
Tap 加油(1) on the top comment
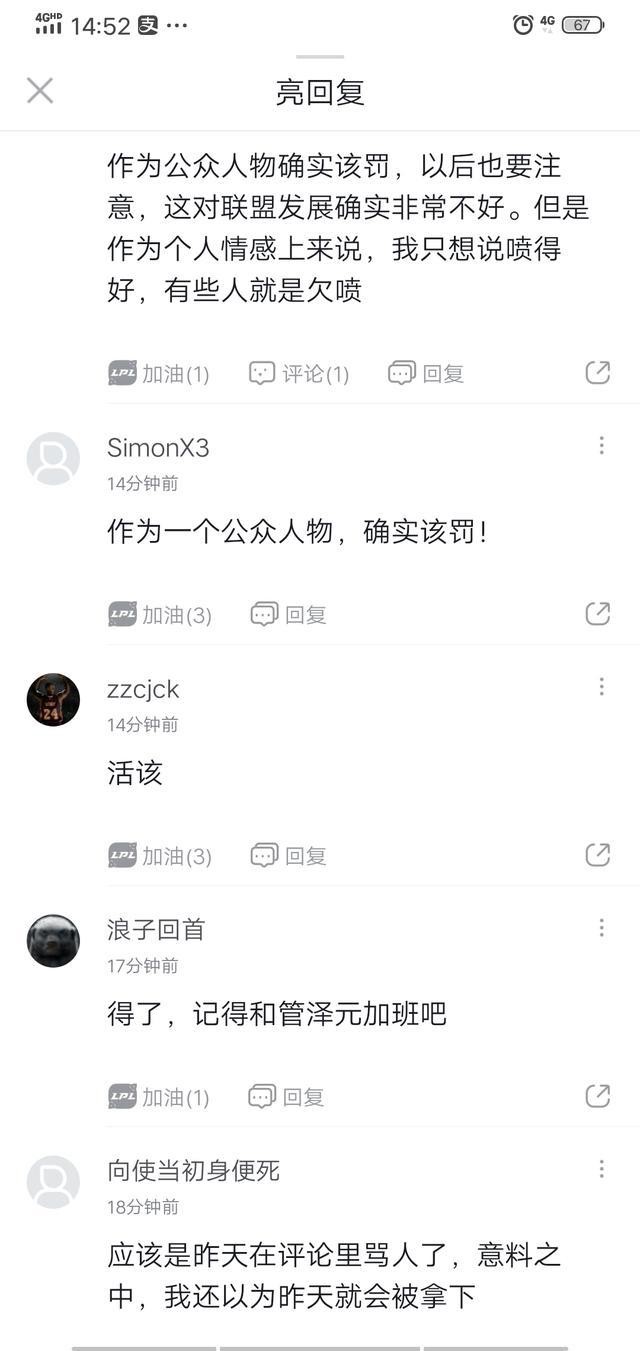tap(159, 374)
